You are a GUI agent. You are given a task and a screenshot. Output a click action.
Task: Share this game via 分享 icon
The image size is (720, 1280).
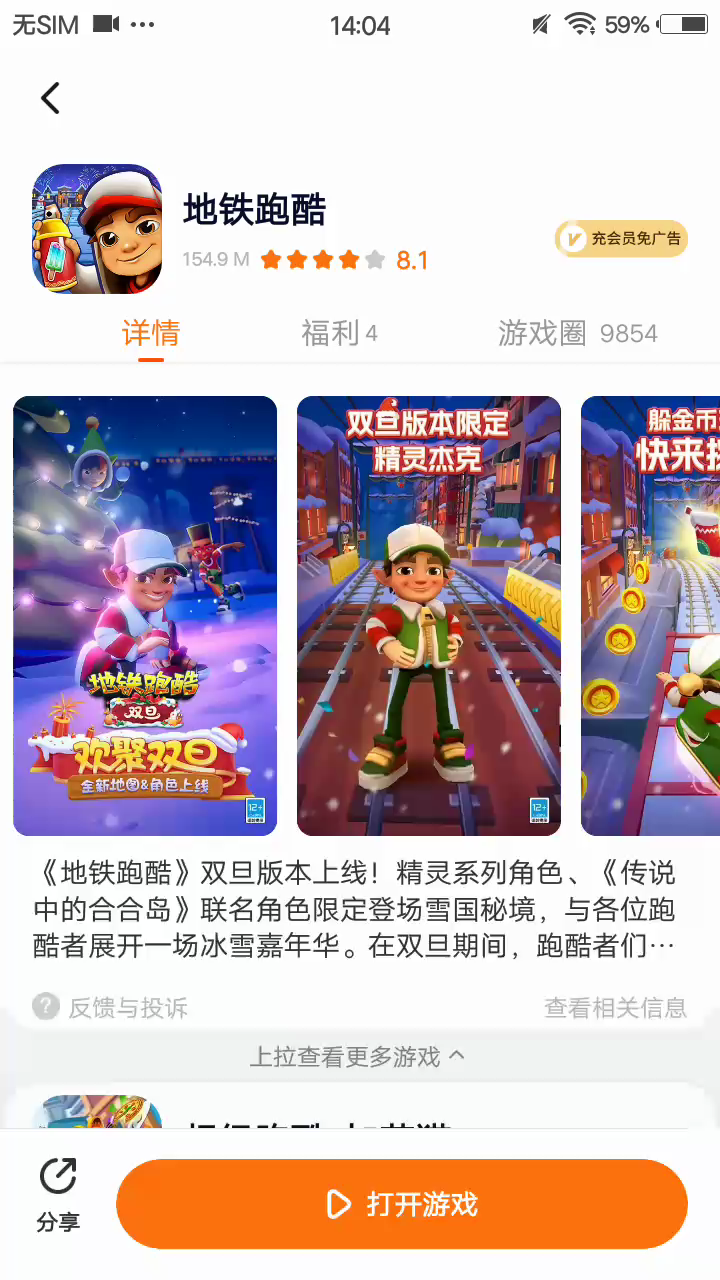(58, 1195)
